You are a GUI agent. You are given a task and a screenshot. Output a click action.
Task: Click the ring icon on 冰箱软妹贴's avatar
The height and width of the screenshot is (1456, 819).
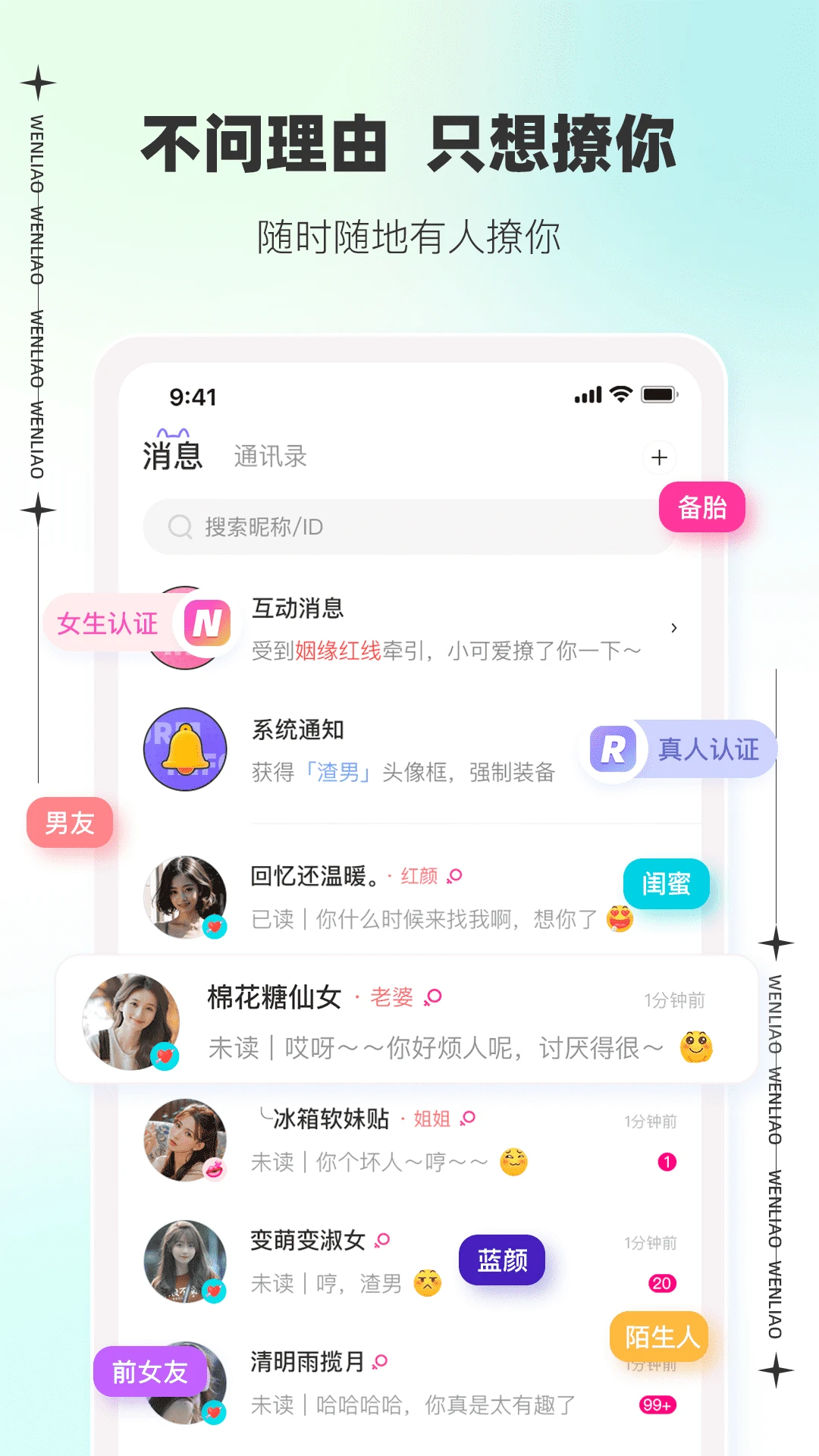[214, 1170]
